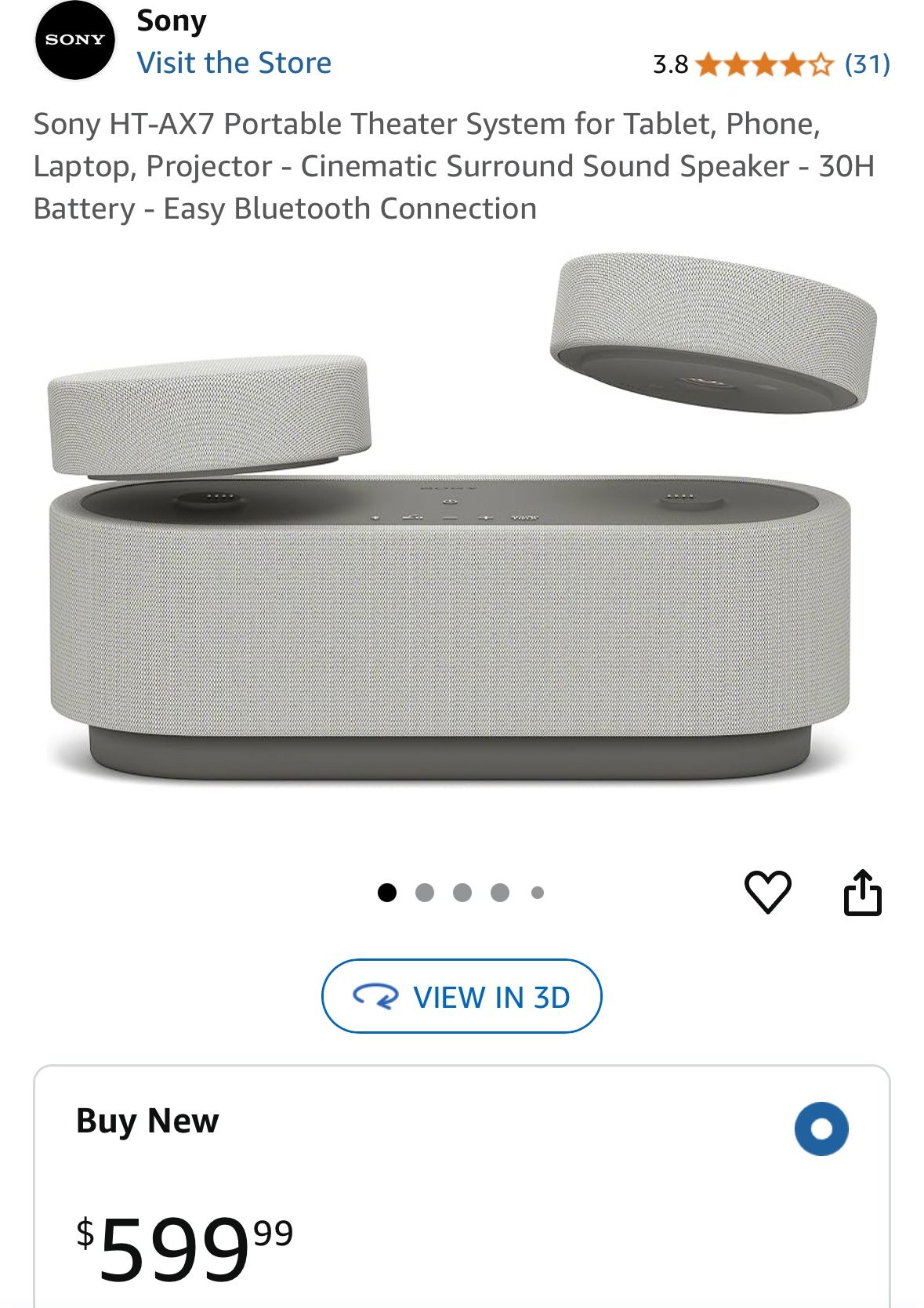The height and width of the screenshot is (1308, 924).
Task: Jump to the second image dot
Action: pos(425,893)
